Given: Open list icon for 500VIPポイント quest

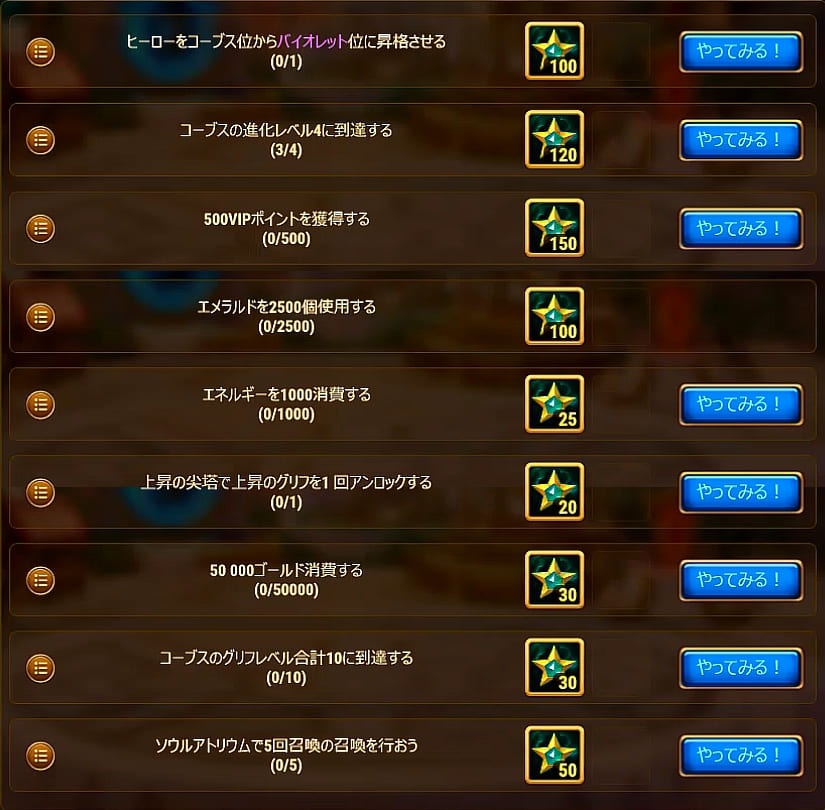Looking at the screenshot, I should click(39, 228).
